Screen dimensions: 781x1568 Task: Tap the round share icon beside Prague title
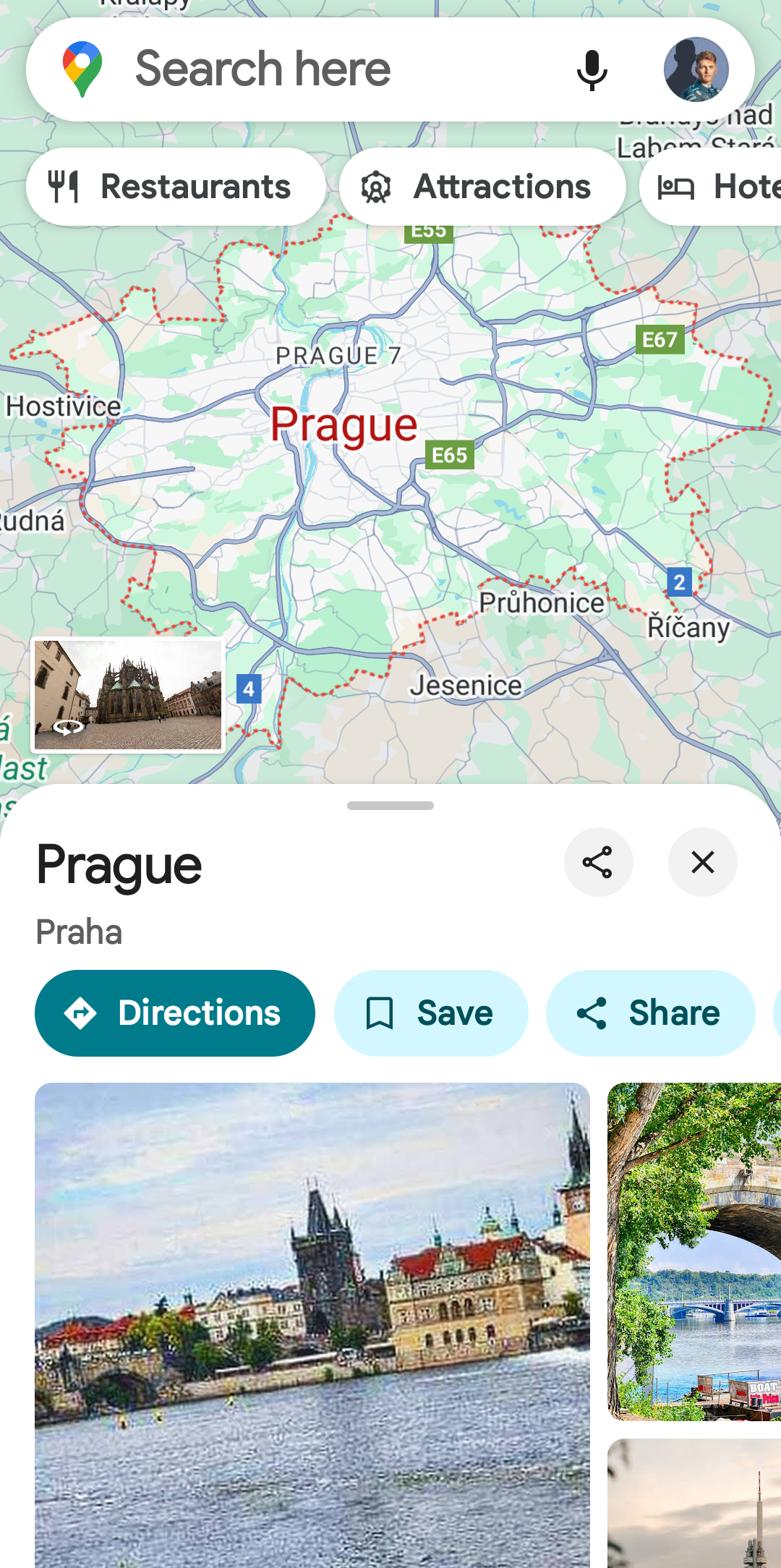click(x=598, y=862)
